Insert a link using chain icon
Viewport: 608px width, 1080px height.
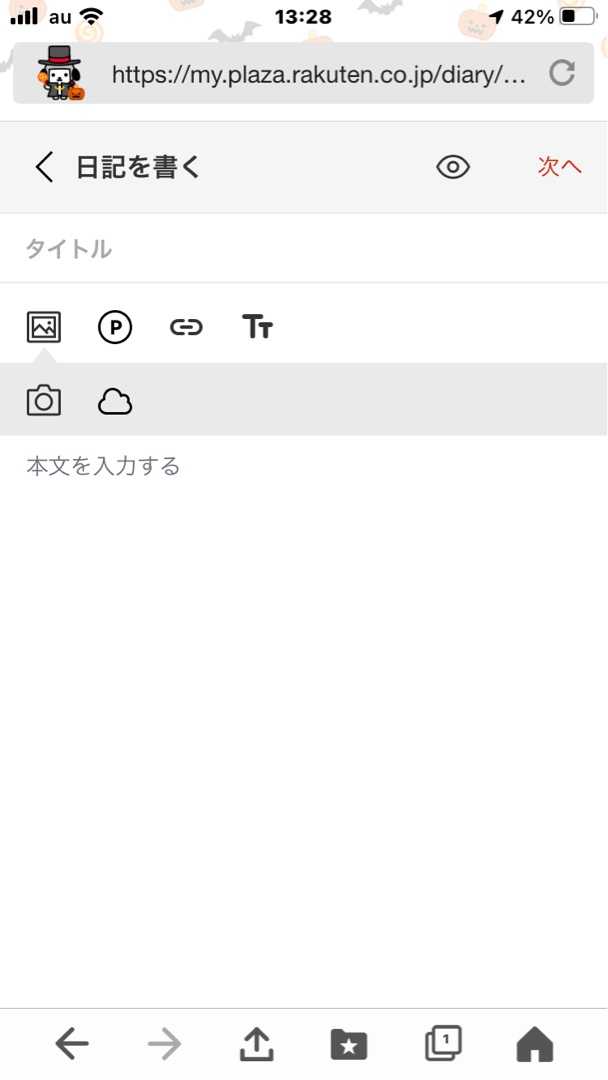point(186,327)
